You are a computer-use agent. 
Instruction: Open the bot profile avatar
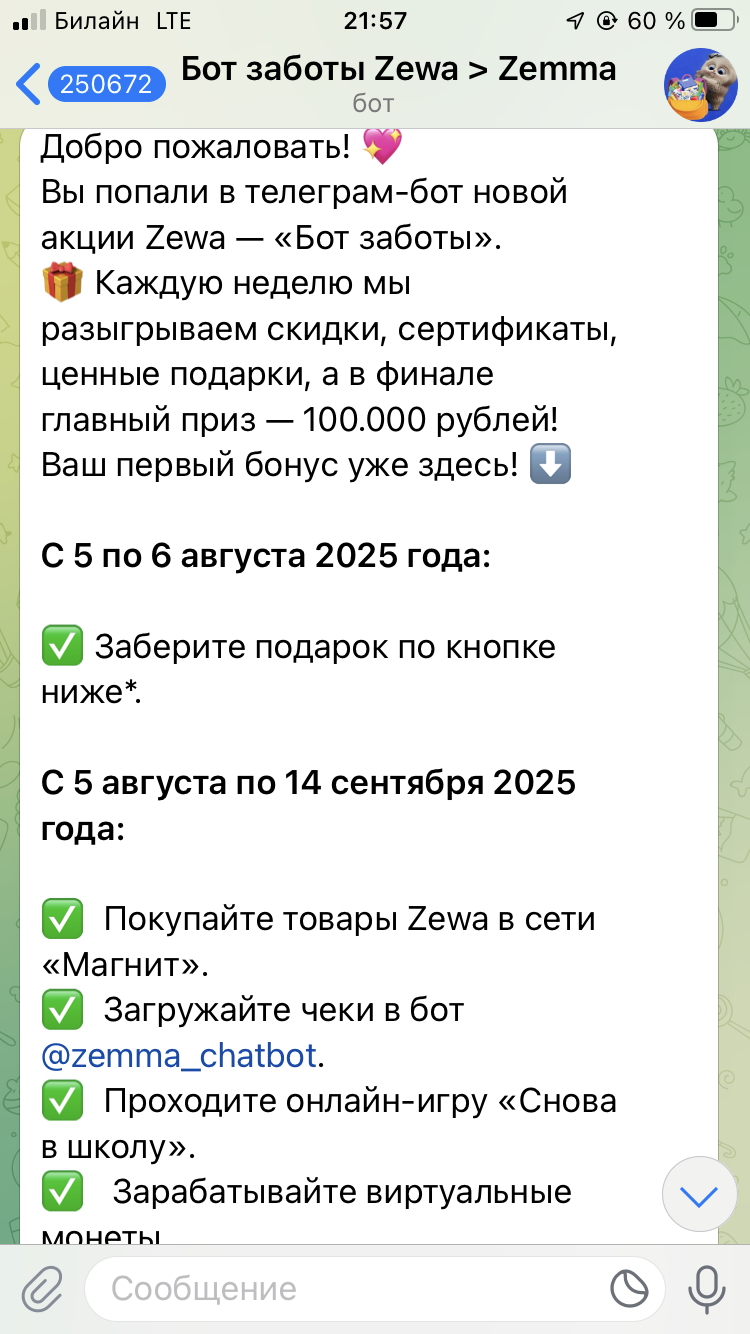(x=701, y=85)
